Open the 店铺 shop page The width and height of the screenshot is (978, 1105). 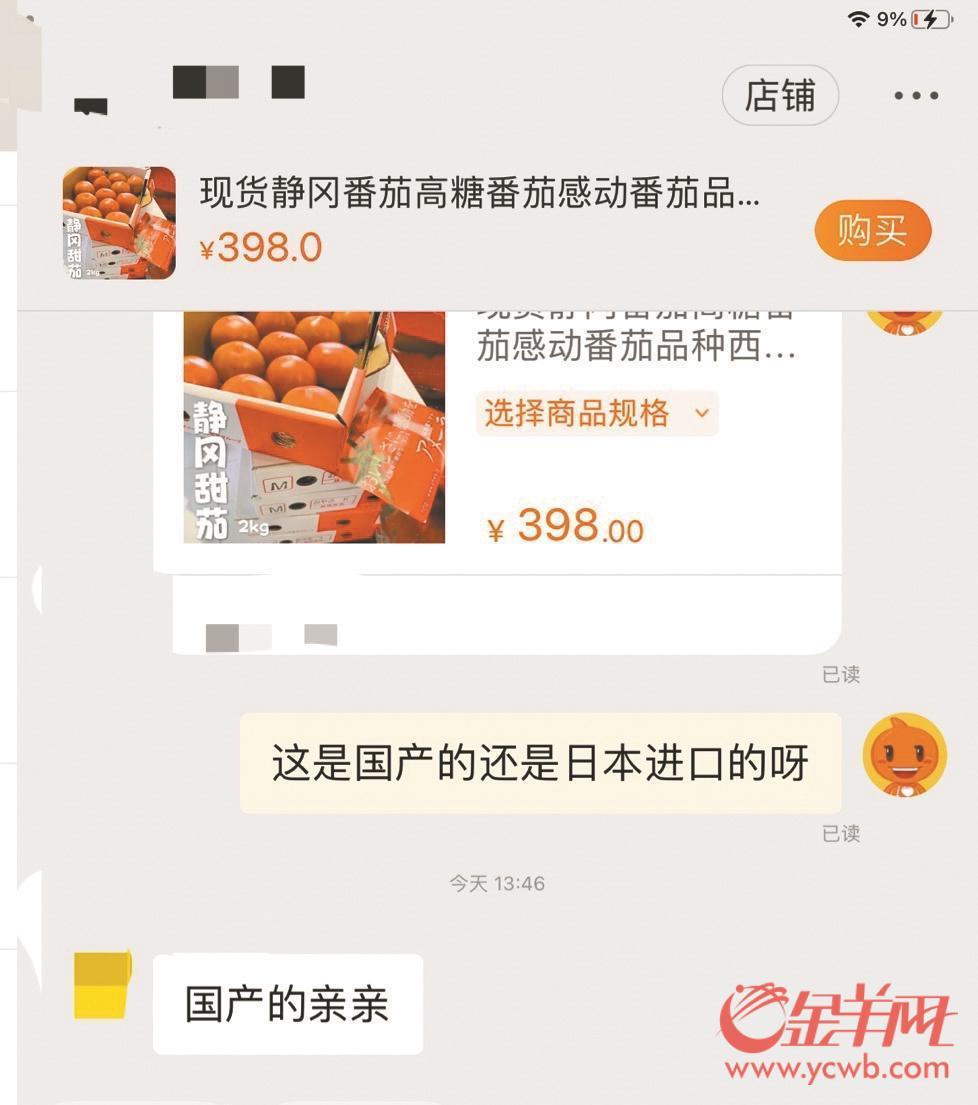click(x=780, y=96)
